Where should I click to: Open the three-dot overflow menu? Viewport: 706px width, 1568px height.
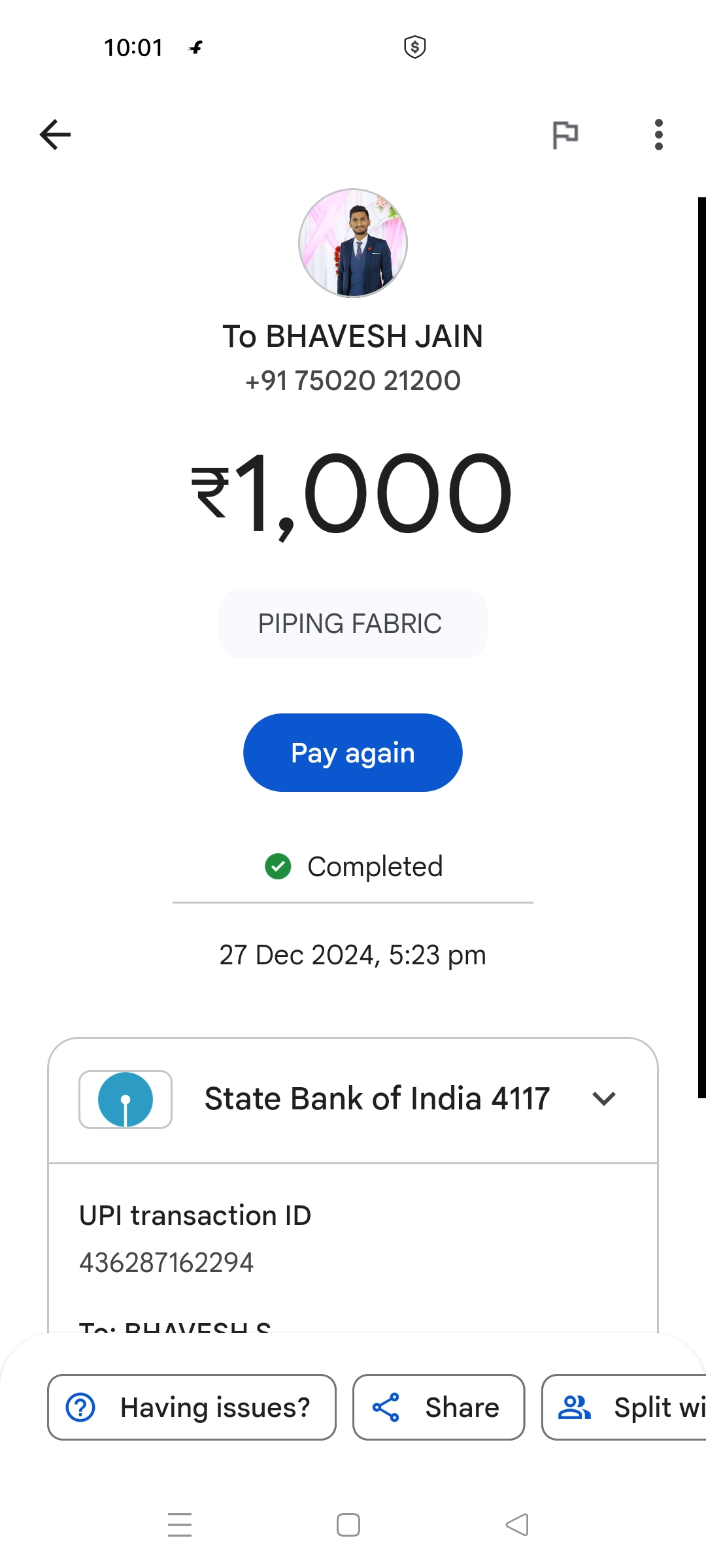point(658,135)
